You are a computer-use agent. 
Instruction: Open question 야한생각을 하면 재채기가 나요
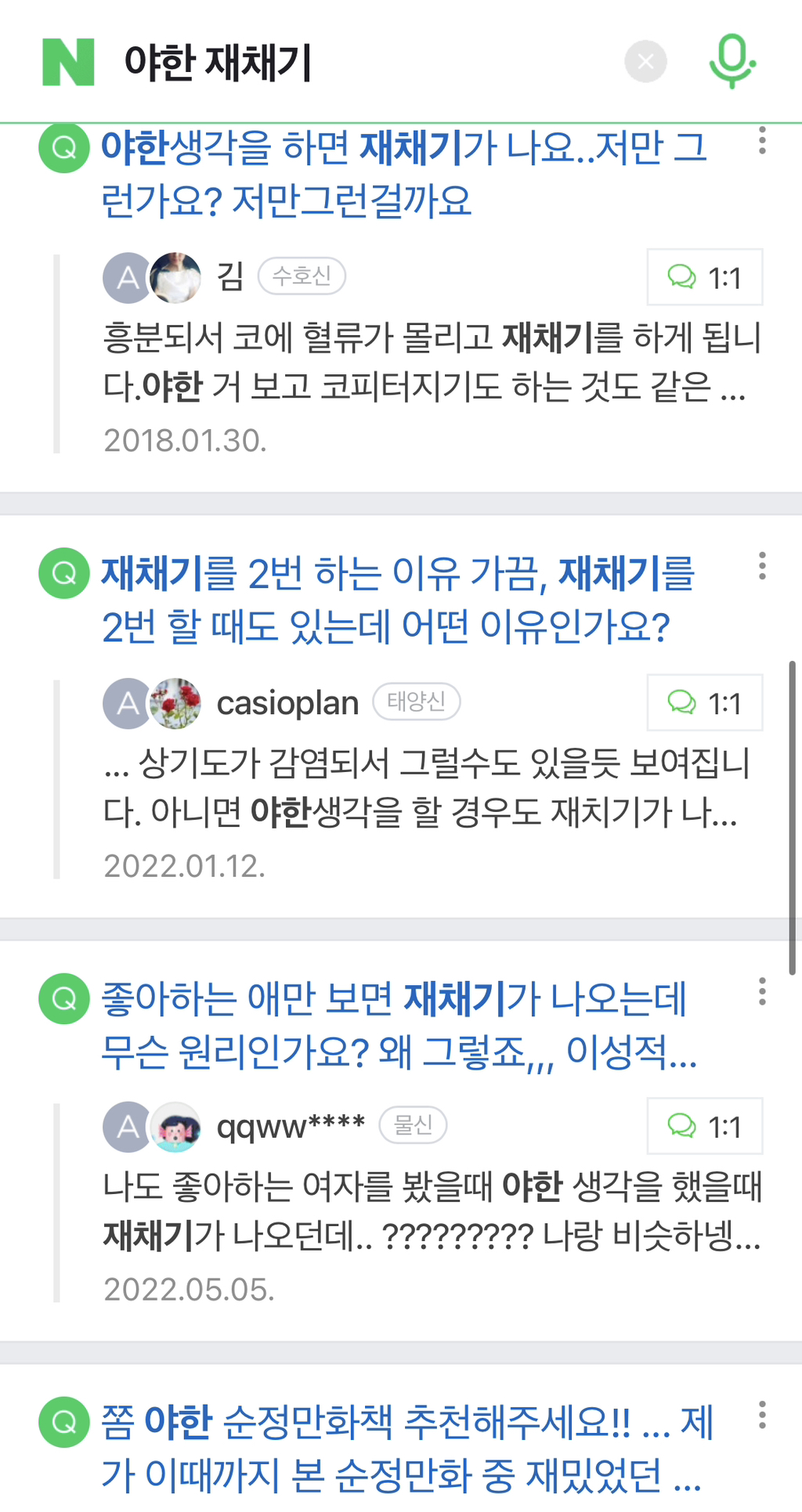point(403,174)
